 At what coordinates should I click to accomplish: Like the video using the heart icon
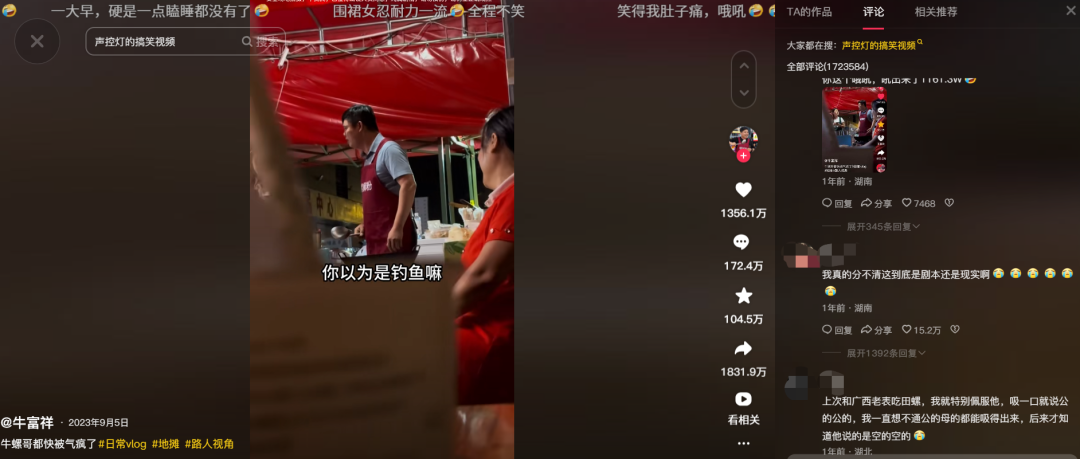pos(743,190)
